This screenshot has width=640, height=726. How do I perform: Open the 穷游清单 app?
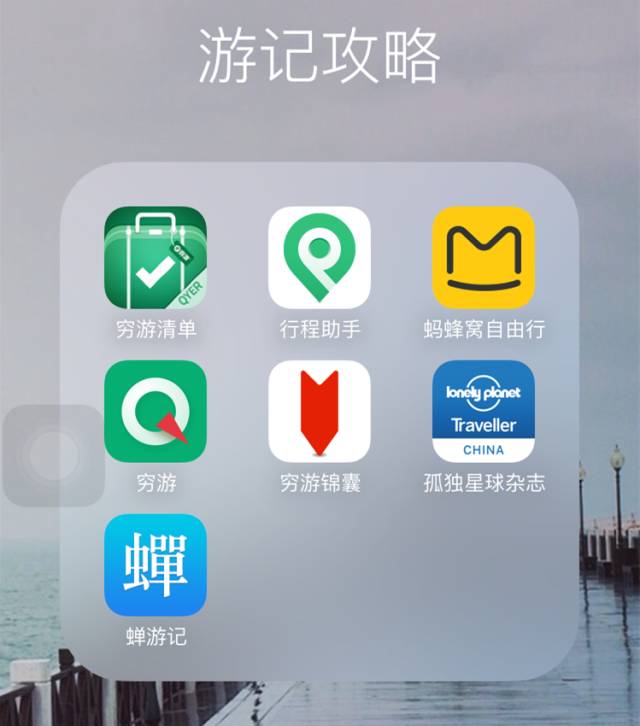pos(155,257)
